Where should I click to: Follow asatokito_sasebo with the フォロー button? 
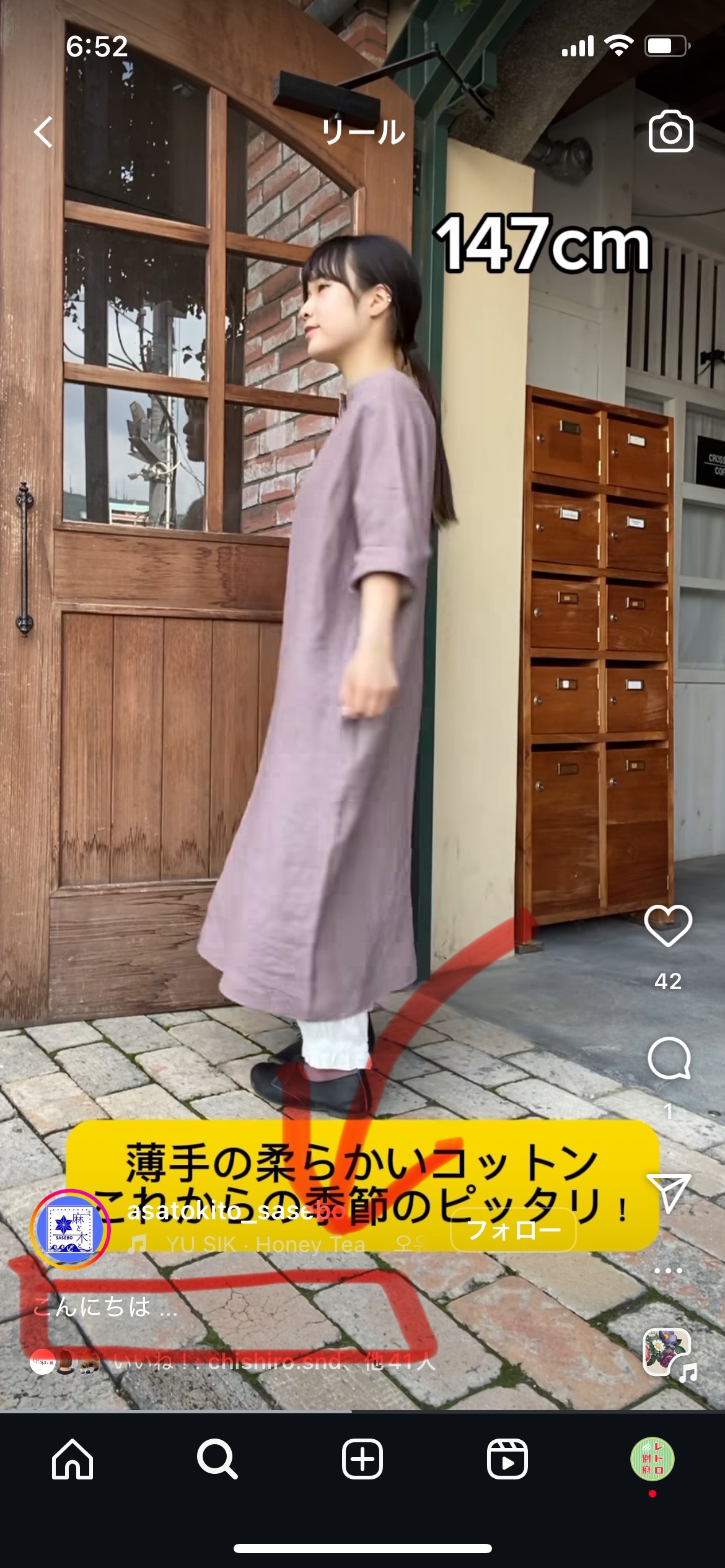coord(513,1229)
